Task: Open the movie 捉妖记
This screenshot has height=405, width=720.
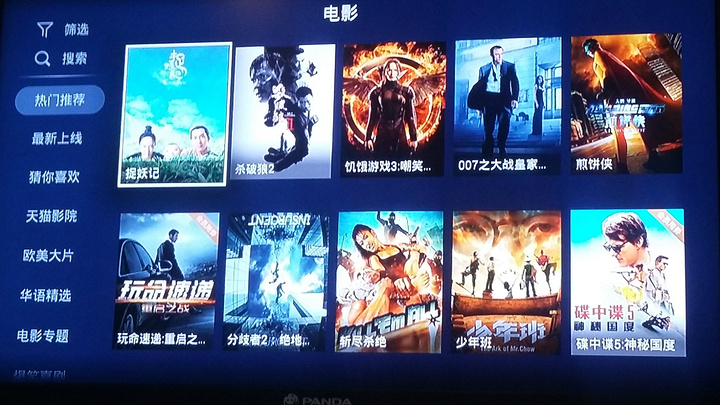Action: click(x=174, y=113)
